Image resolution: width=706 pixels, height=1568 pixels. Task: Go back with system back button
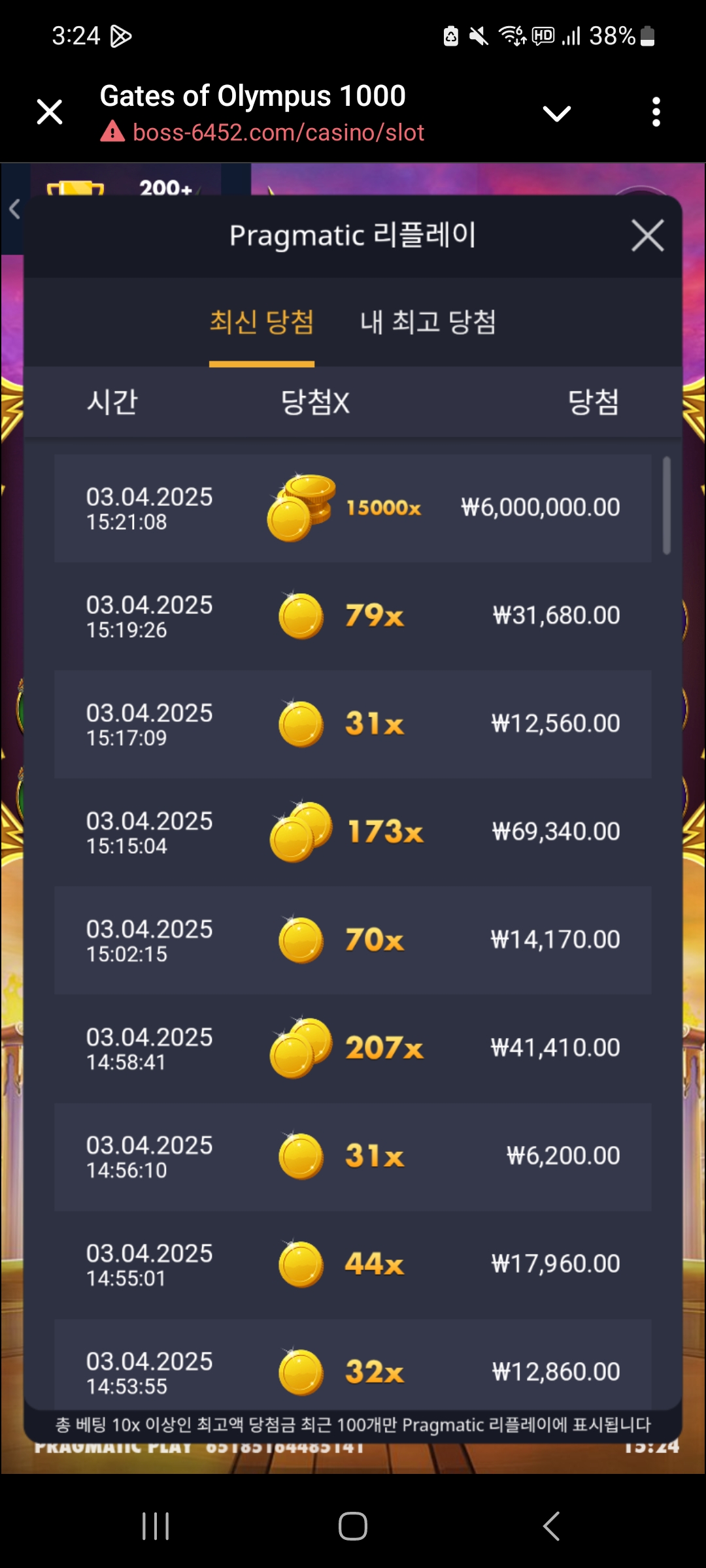pyautogui.click(x=551, y=1527)
